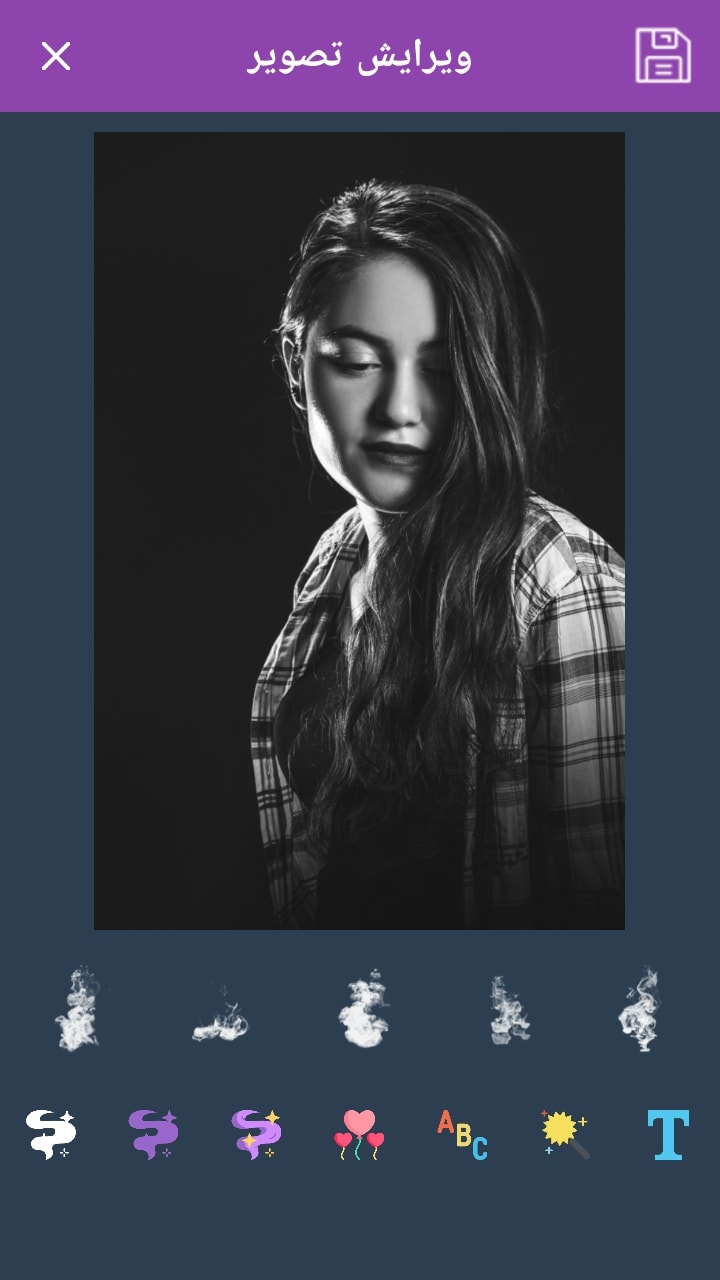
Task: Add the middle smoke sticker
Action: point(362,1010)
